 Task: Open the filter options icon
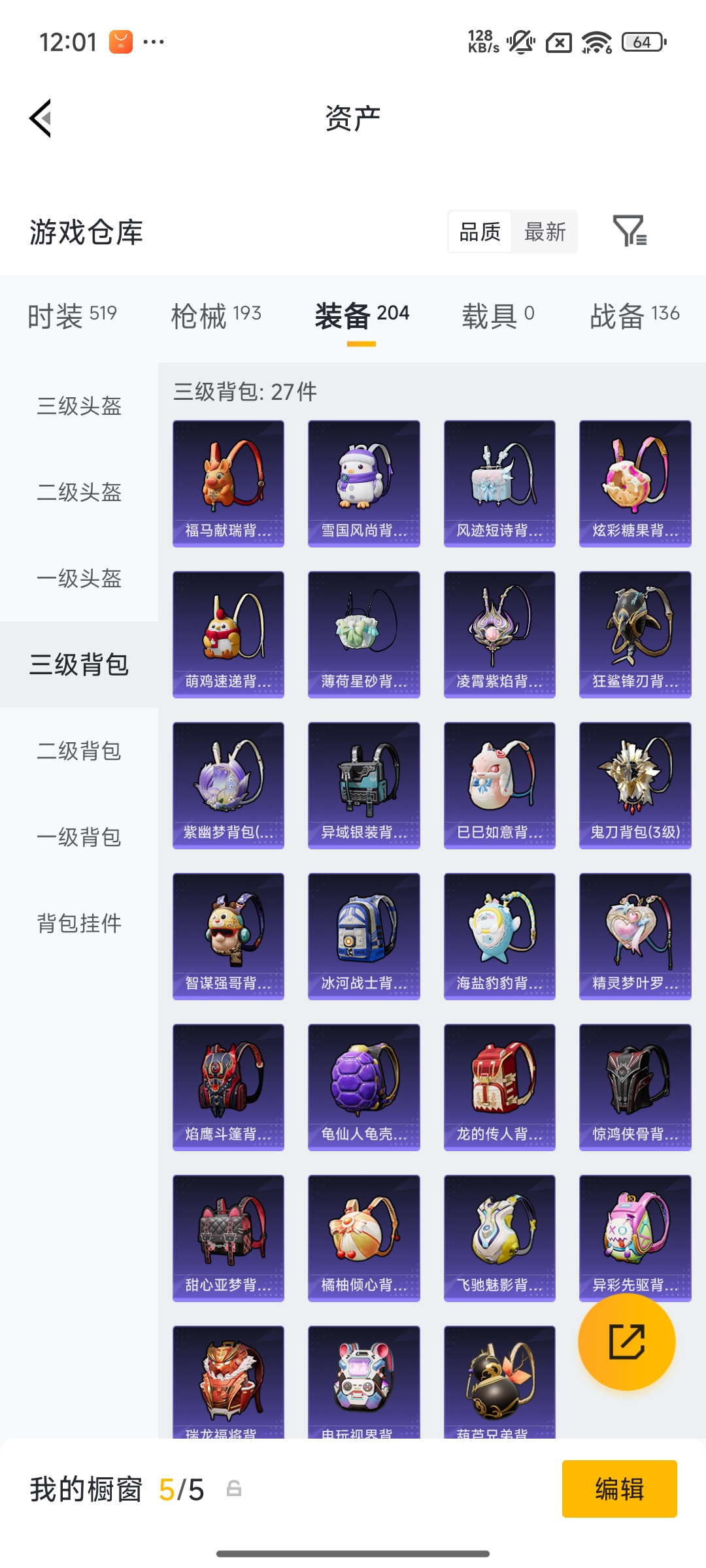[631, 231]
